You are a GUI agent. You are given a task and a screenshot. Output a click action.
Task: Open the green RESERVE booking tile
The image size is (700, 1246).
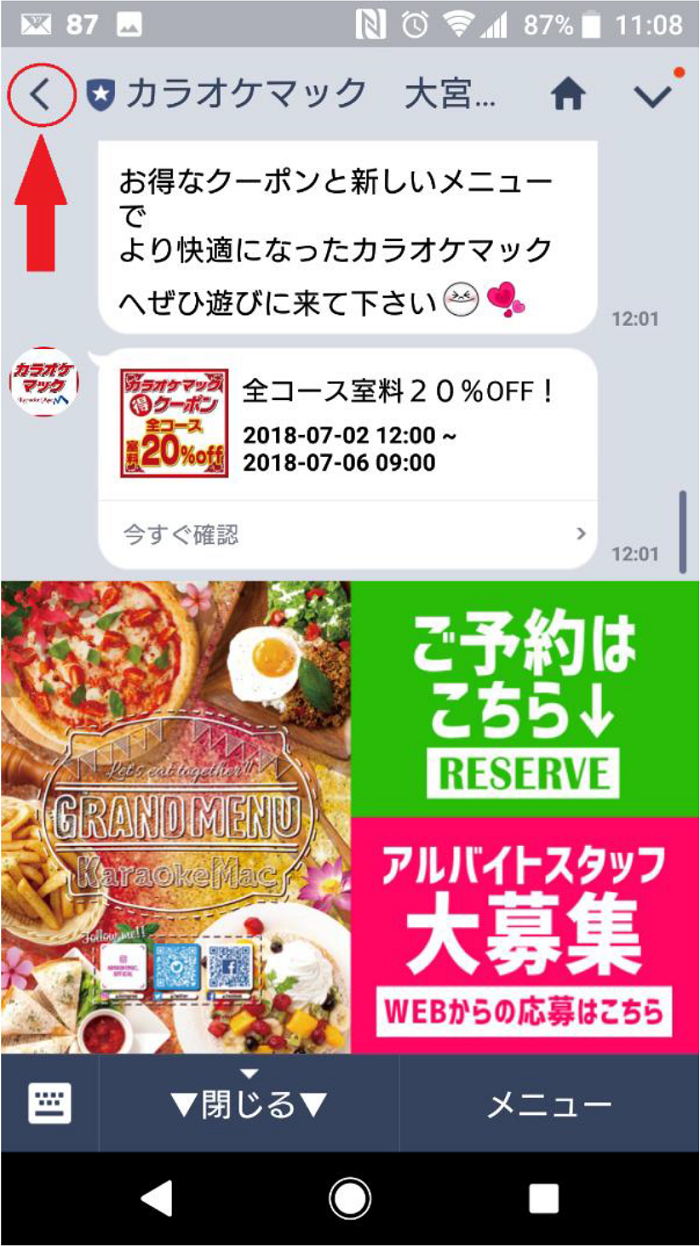coord(525,699)
